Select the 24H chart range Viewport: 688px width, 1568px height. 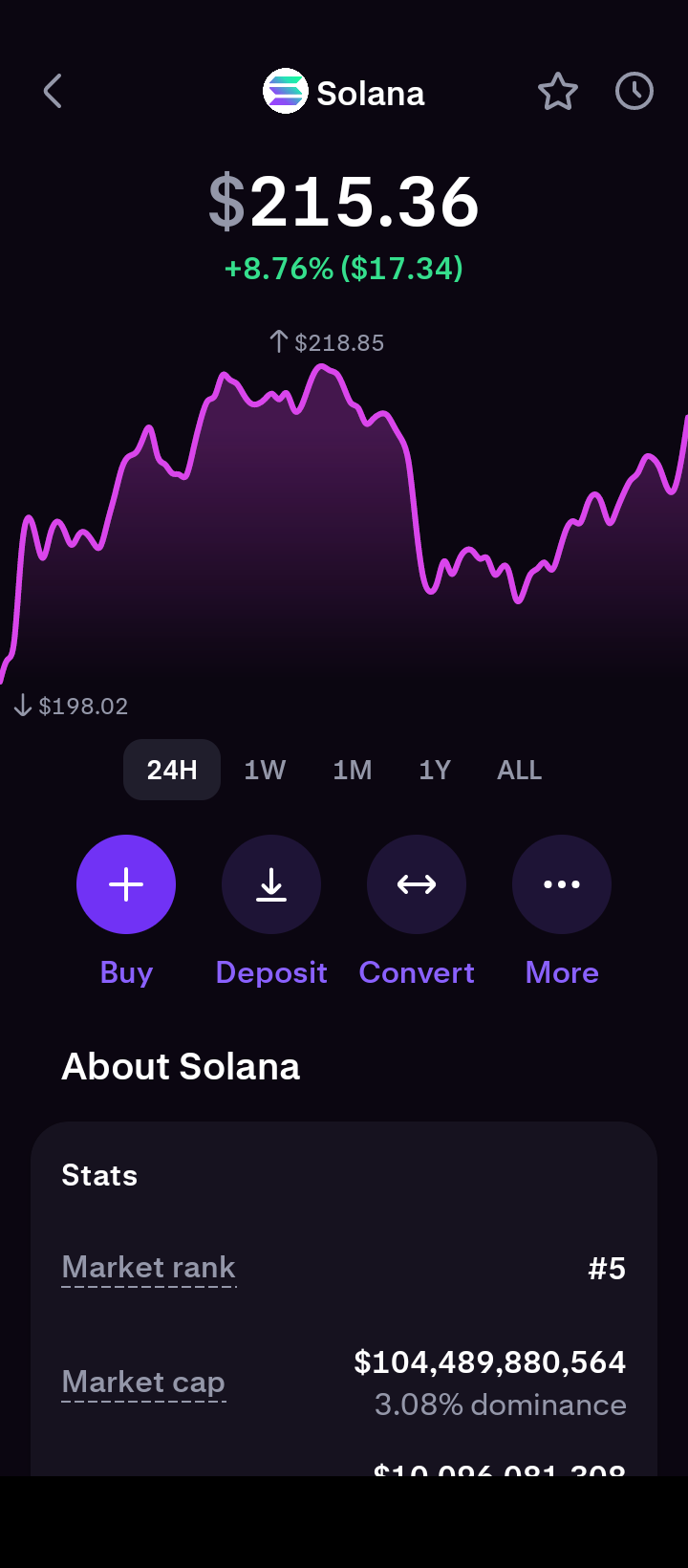pos(172,770)
